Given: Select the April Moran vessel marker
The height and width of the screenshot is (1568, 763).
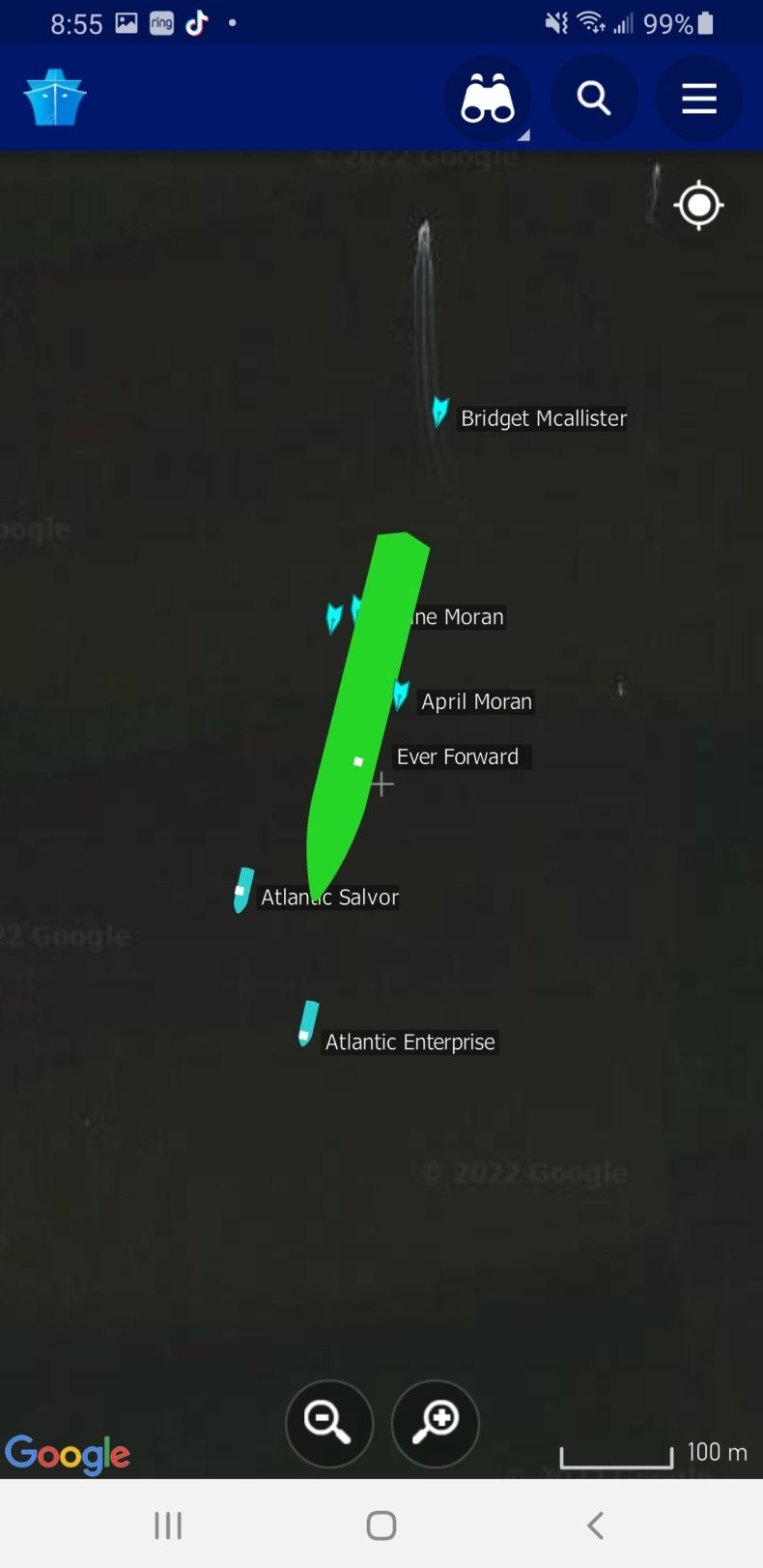Looking at the screenshot, I should point(401,695).
